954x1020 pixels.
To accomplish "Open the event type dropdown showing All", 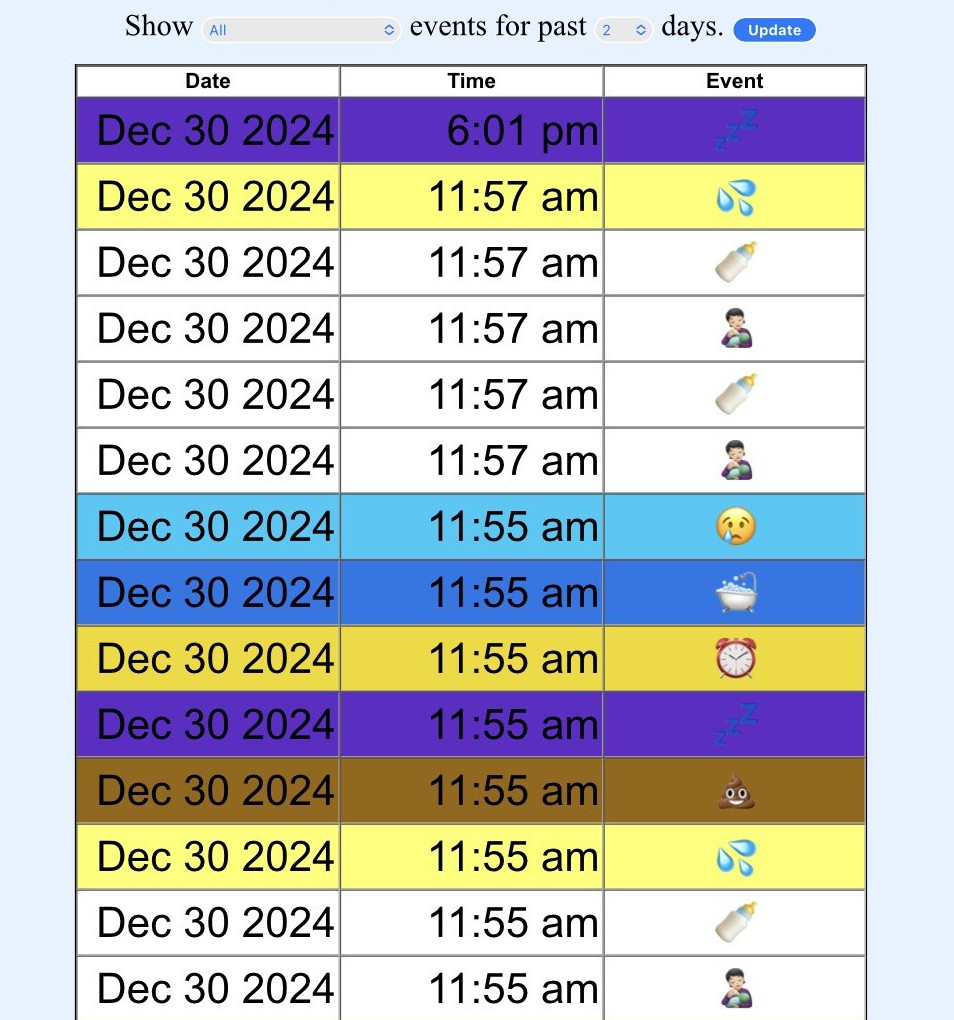I will pyautogui.click(x=301, y=30).
